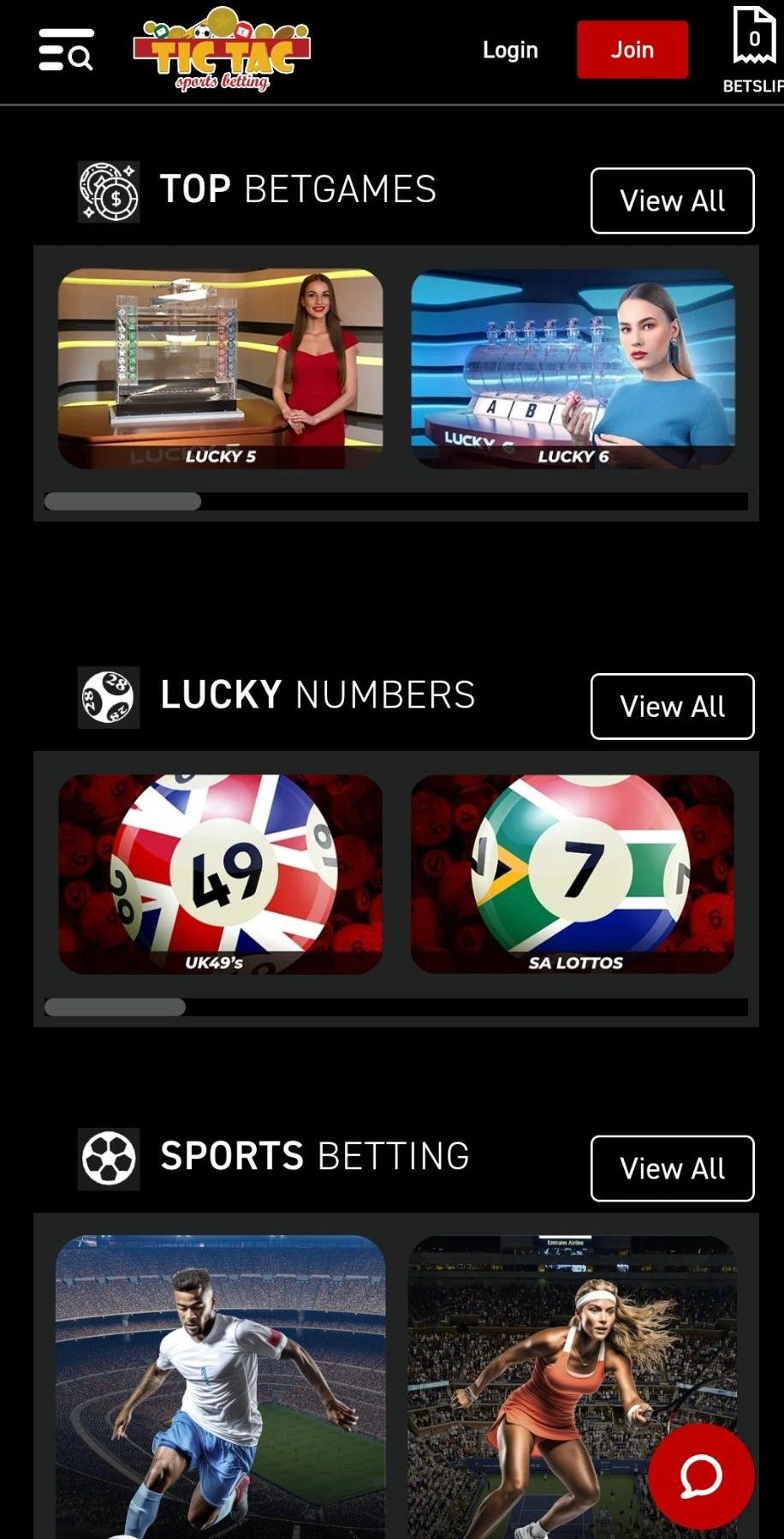Open the Lucky 6 game
This screenshot has height=1539, width=784.
coord(573,368)
